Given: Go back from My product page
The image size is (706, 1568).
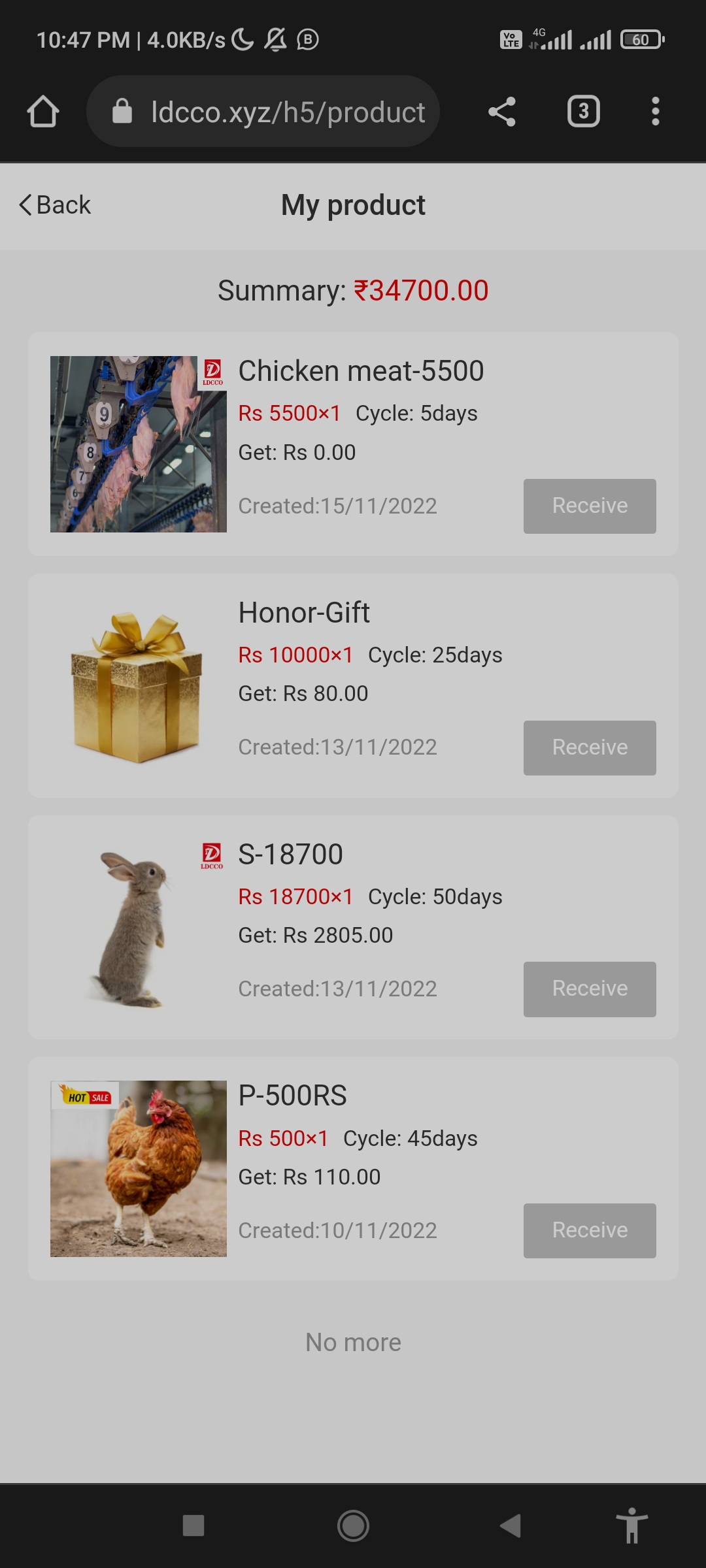Looking at the screenshot, I should click(55, 205).
